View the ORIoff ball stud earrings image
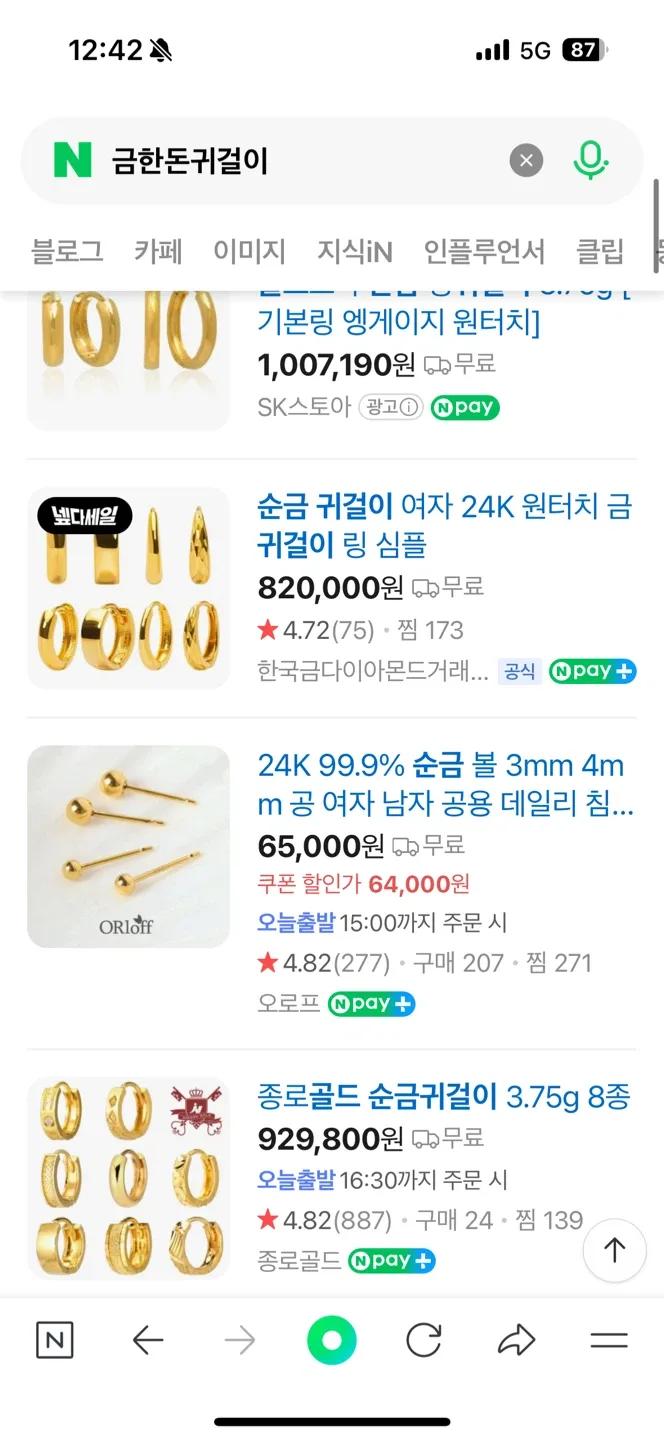The height and width of the screenshot is (1440, 664). (128, 846)
